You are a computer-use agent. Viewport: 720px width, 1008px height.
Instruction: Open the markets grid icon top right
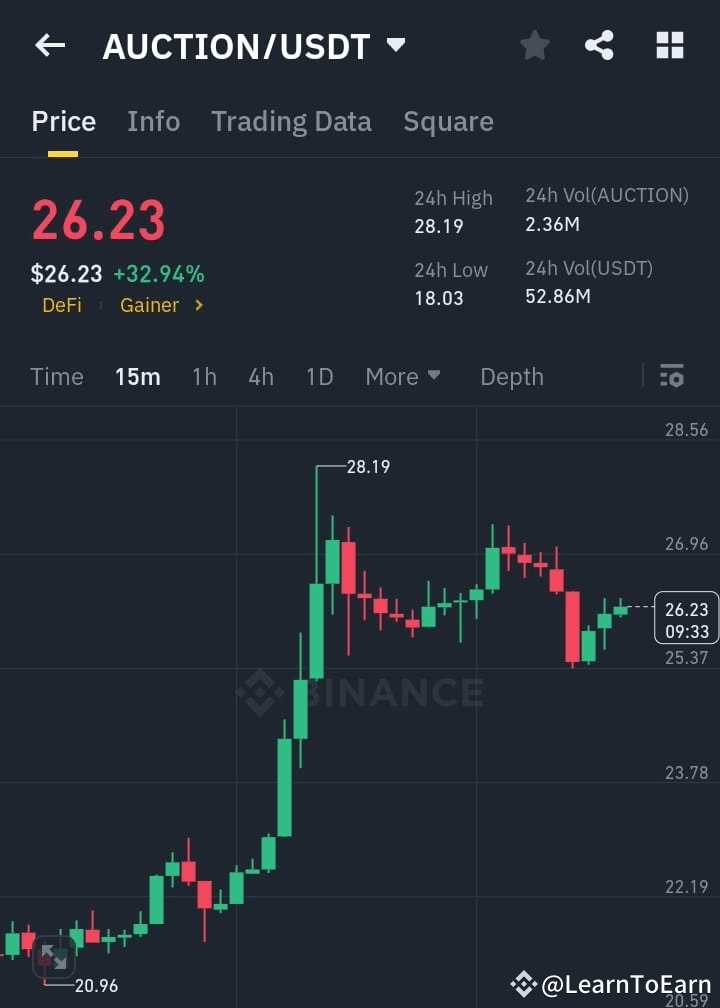pos(668,45)
